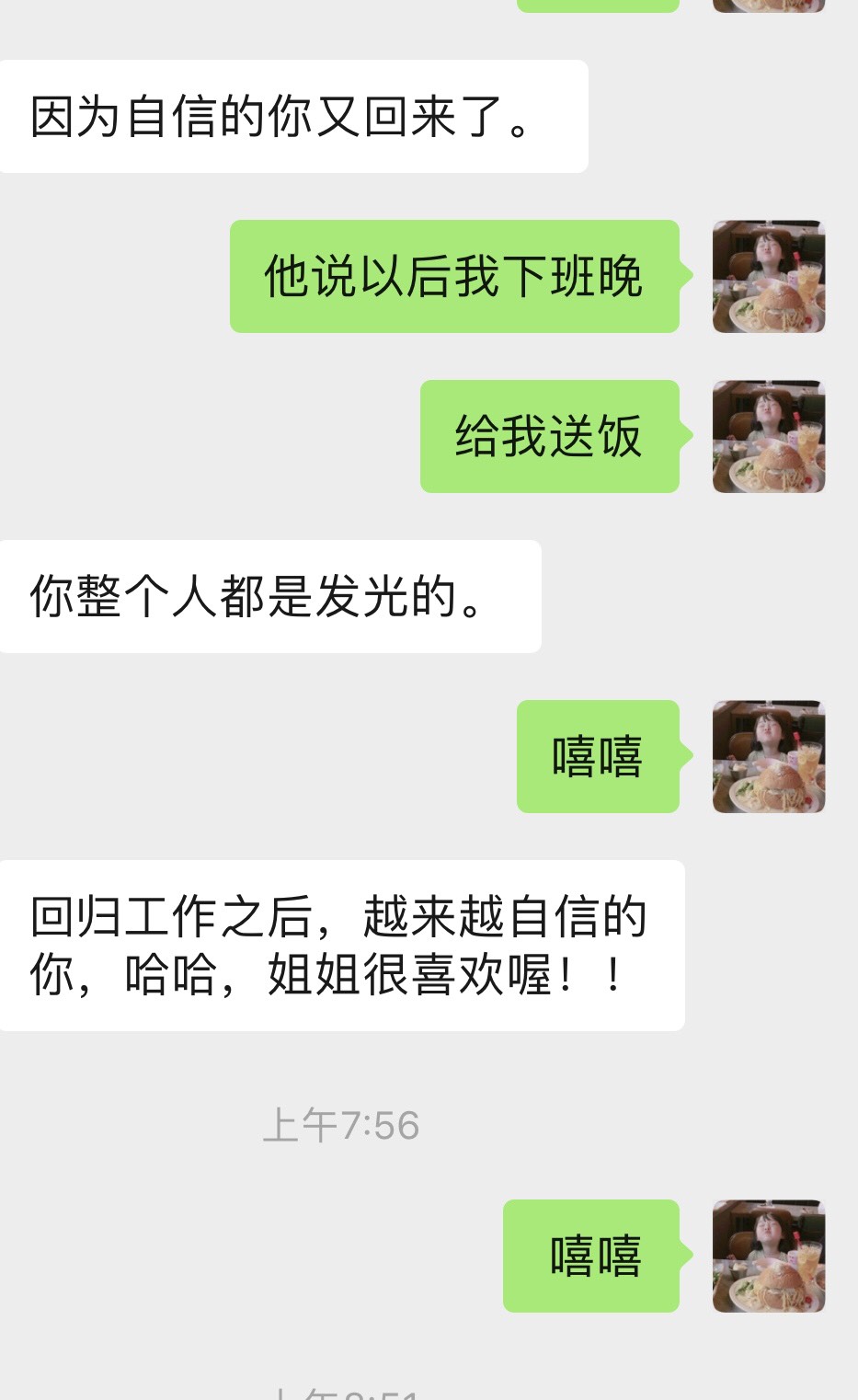View profile from avatar beside 嘻嘻 after 上午7:56
The height and width of the screenshot is (1400, 858).
pos(768,1256)
